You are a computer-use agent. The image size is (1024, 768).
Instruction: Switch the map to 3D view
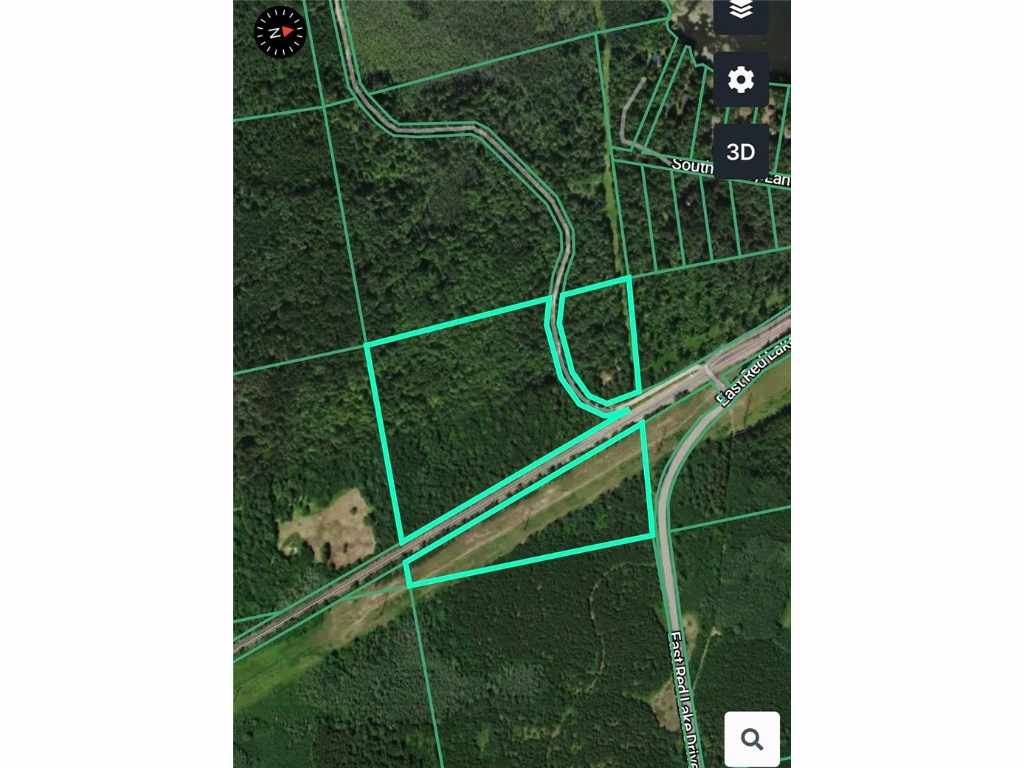(x=740, y=151)
